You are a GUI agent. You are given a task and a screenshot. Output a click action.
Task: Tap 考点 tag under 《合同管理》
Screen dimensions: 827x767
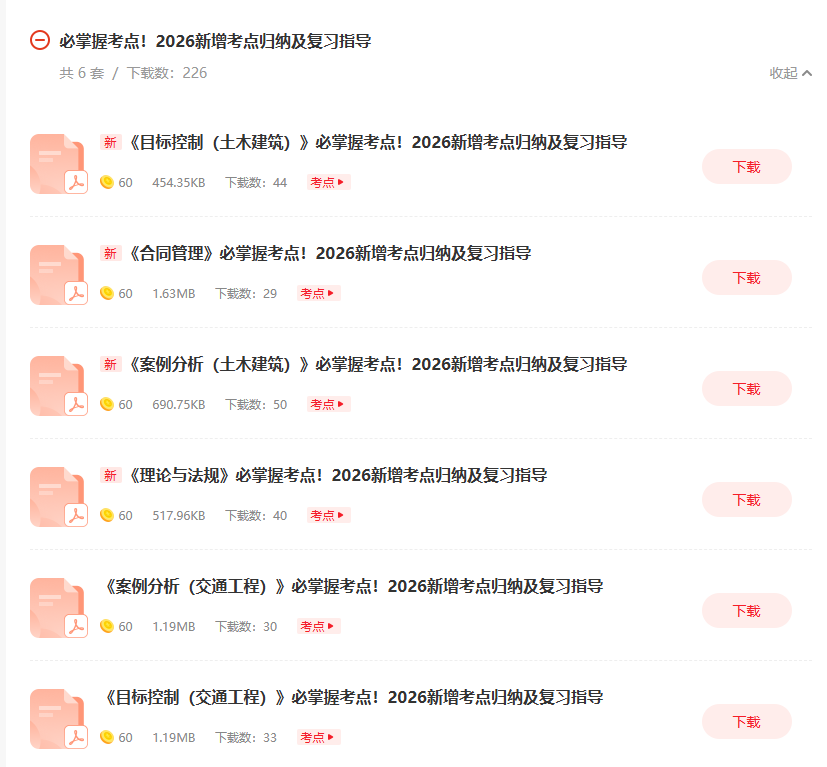[318, 294]
